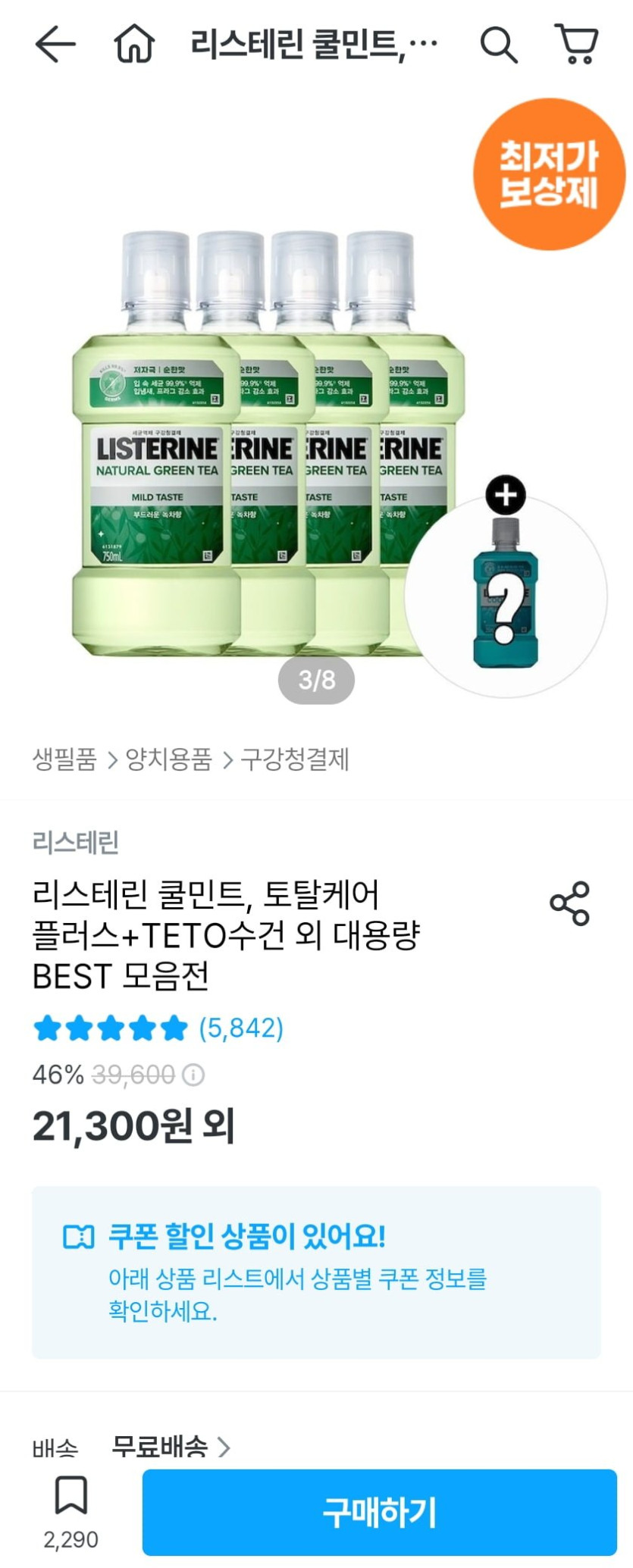The height and width of the screenshot is (1568, 633).
Task: Open the 구강청결제 category link
Action: pyautogui.click(x=295, y=759)
